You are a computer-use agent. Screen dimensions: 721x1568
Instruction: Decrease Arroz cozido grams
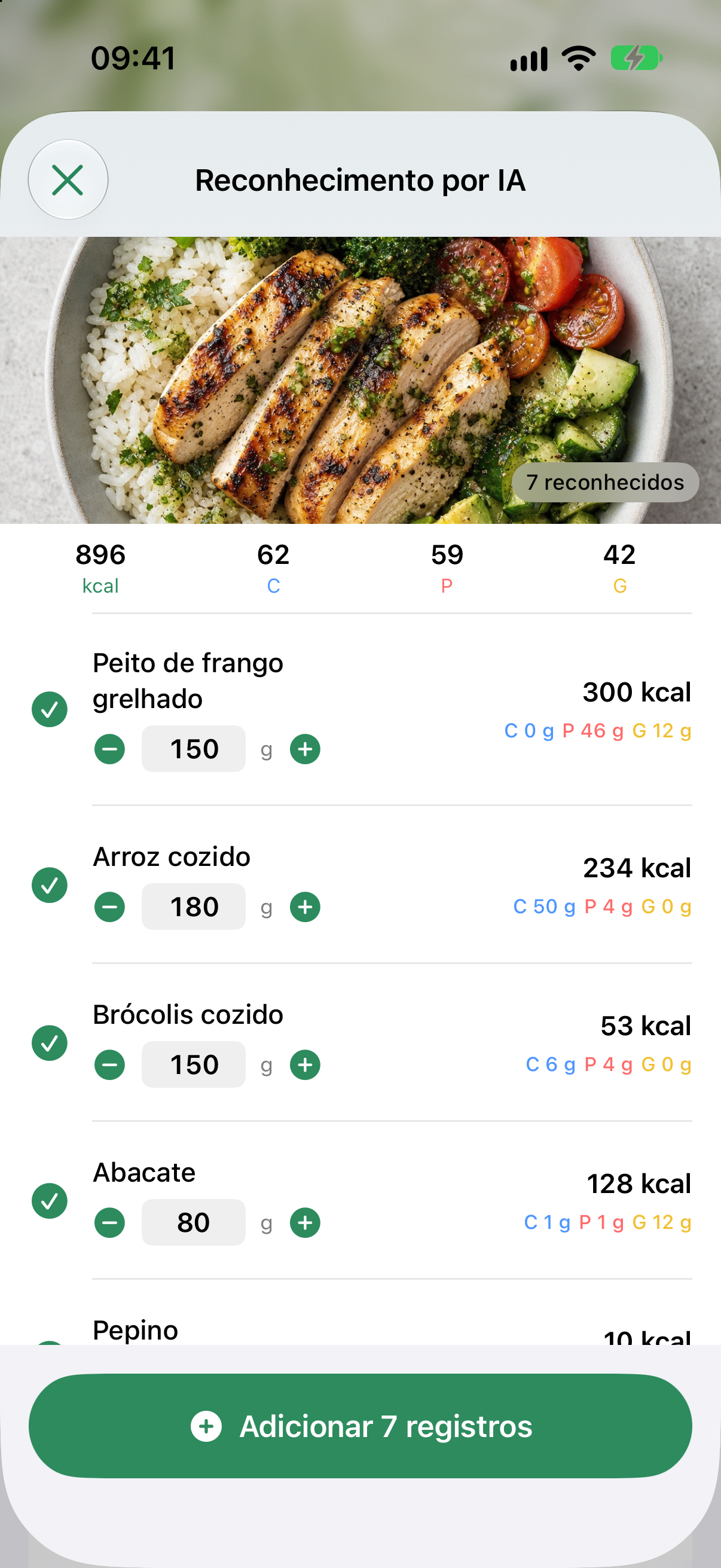pyautogui.click(x=109, y=908)
